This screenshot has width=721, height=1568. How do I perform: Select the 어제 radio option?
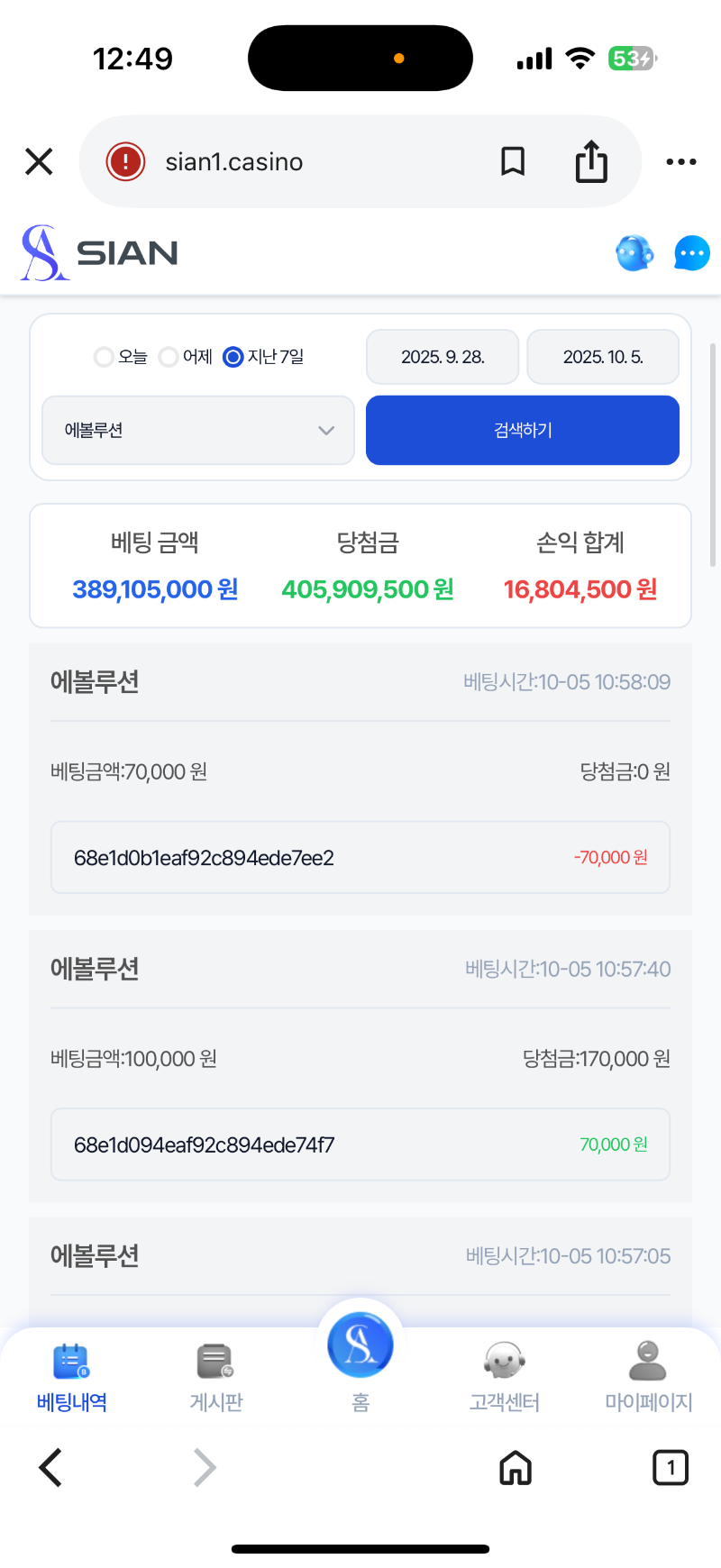169,357
